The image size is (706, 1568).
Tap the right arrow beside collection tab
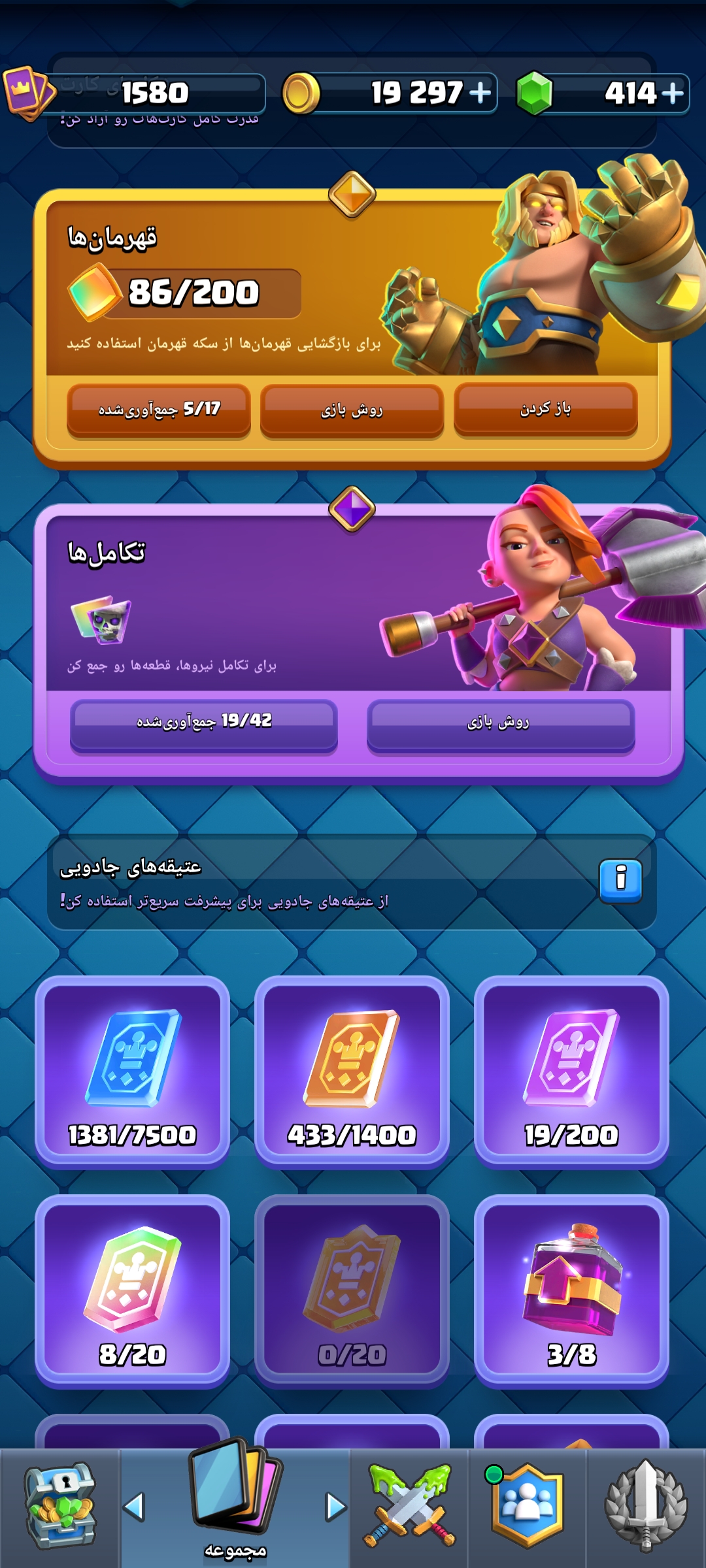pyautogui.click(x=336, y=1507)
